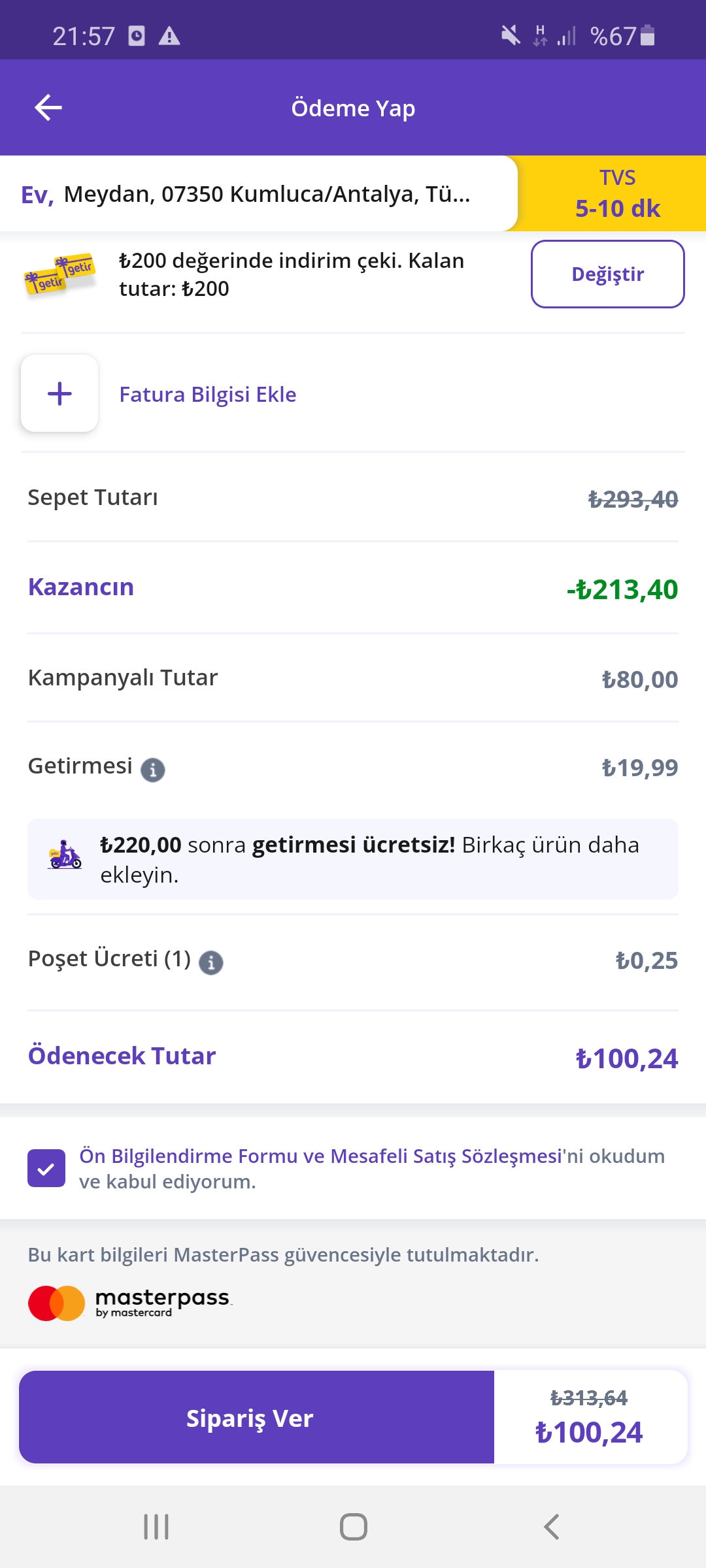
Task: Show info about the Getirmesi delivery fee
Action: click(x=153, y=770)
